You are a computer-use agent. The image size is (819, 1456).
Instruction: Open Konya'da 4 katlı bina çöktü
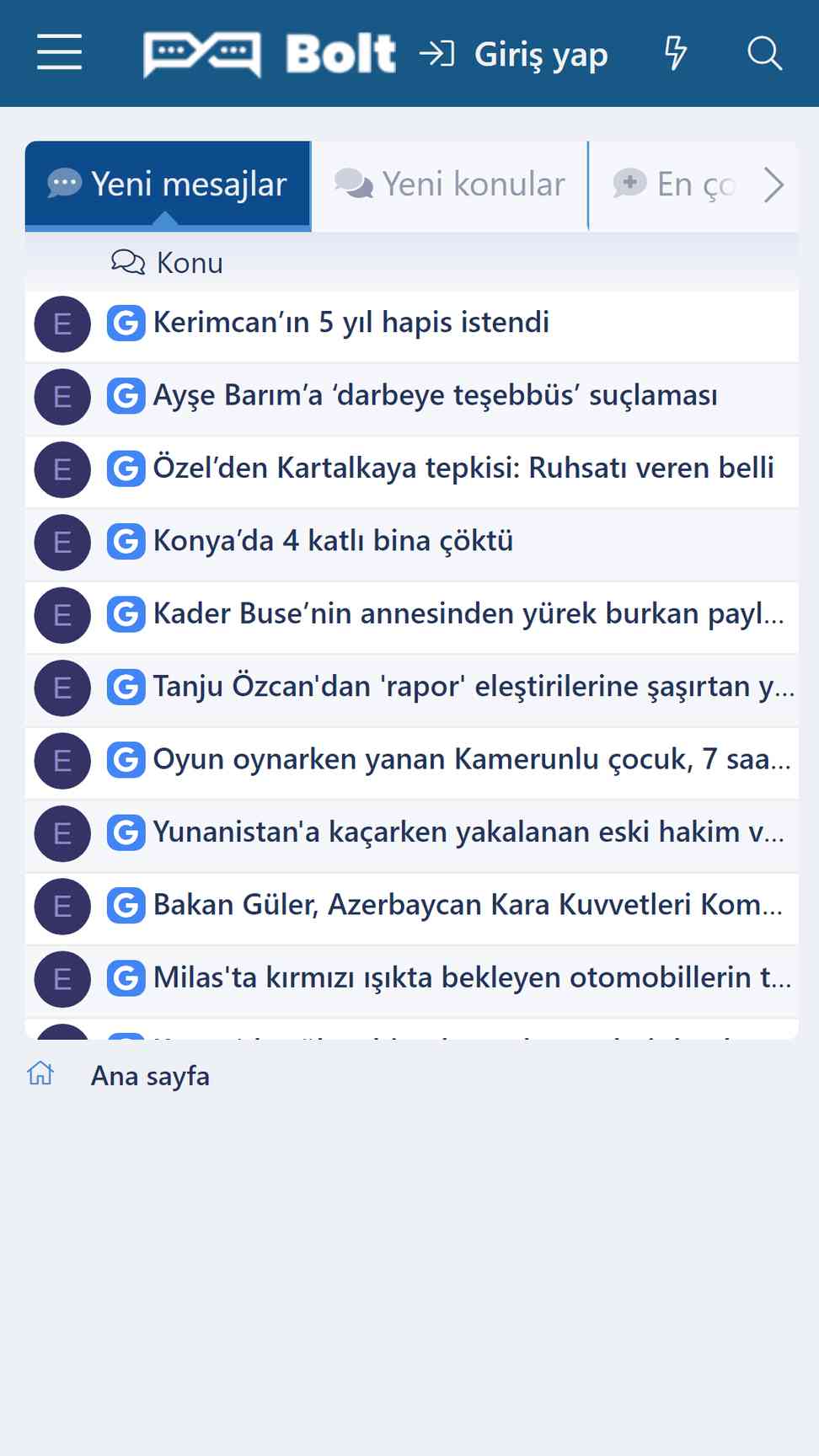click(333, 541)
